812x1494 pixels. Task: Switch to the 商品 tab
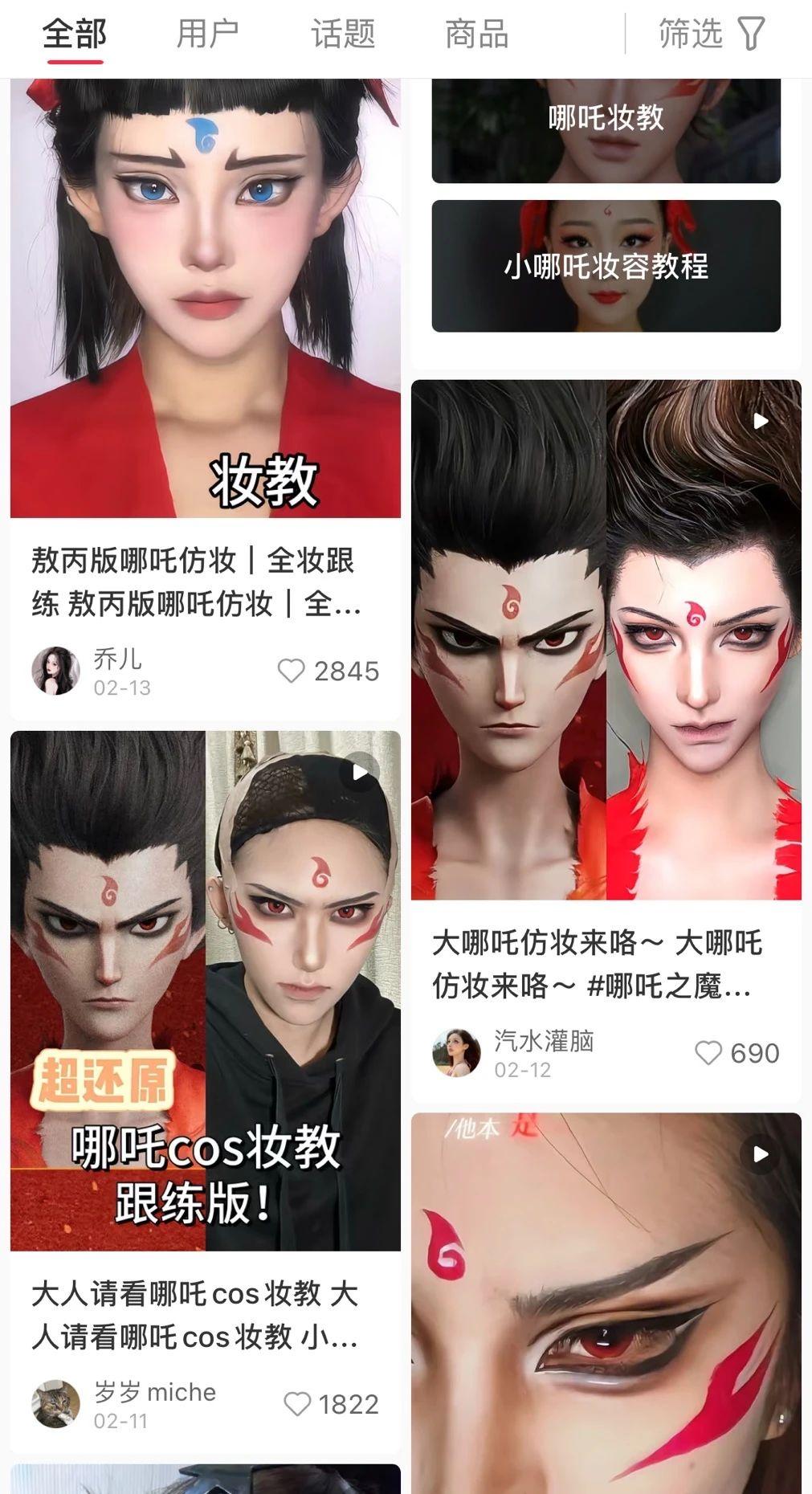476,35
